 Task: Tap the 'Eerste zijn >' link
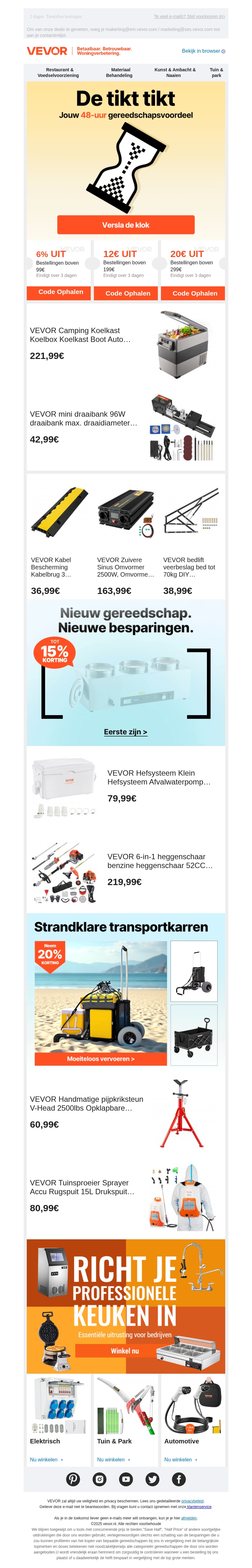point(125,732)
